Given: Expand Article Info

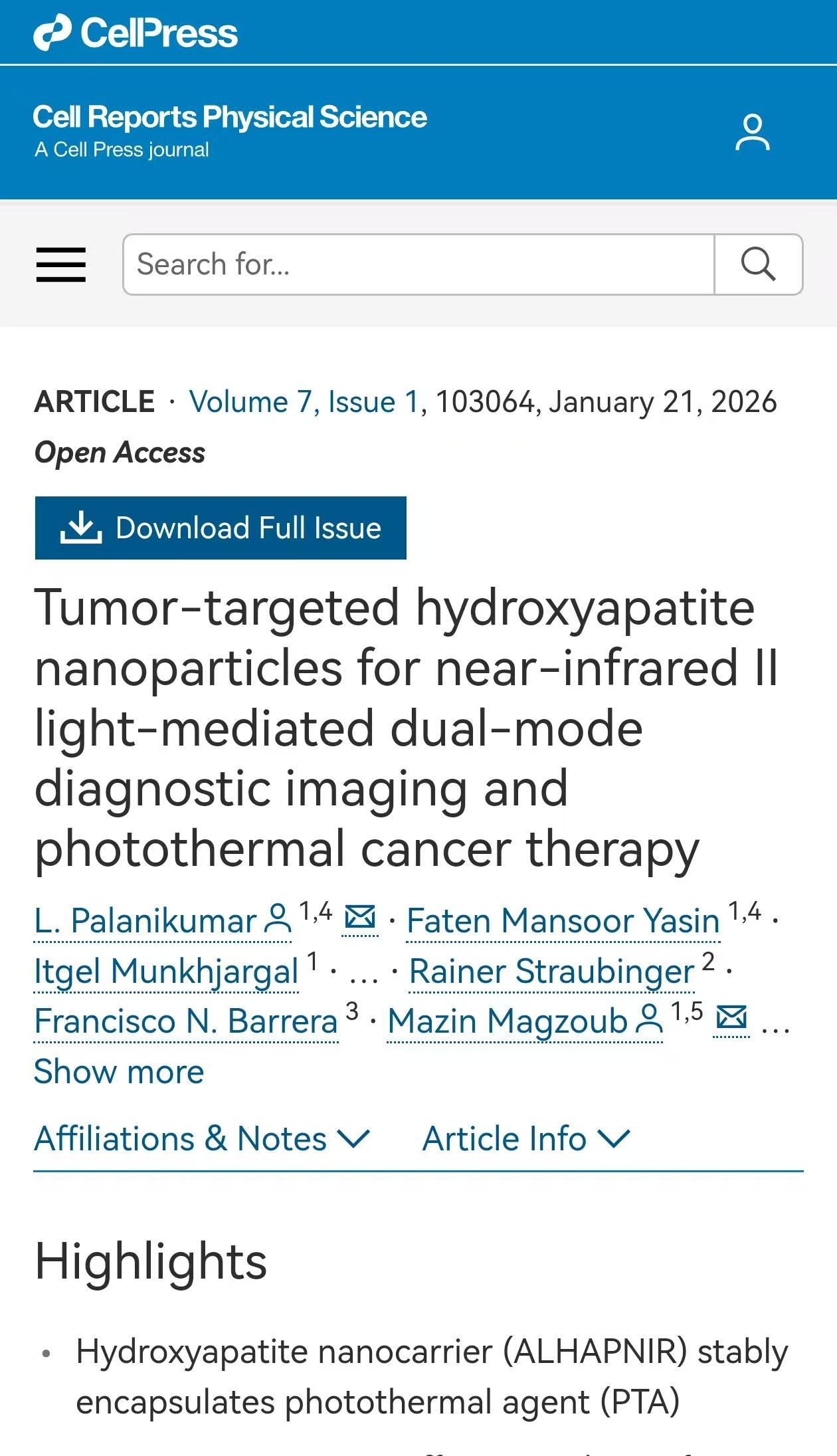Looking at the screenshot, I should 525,1138.
